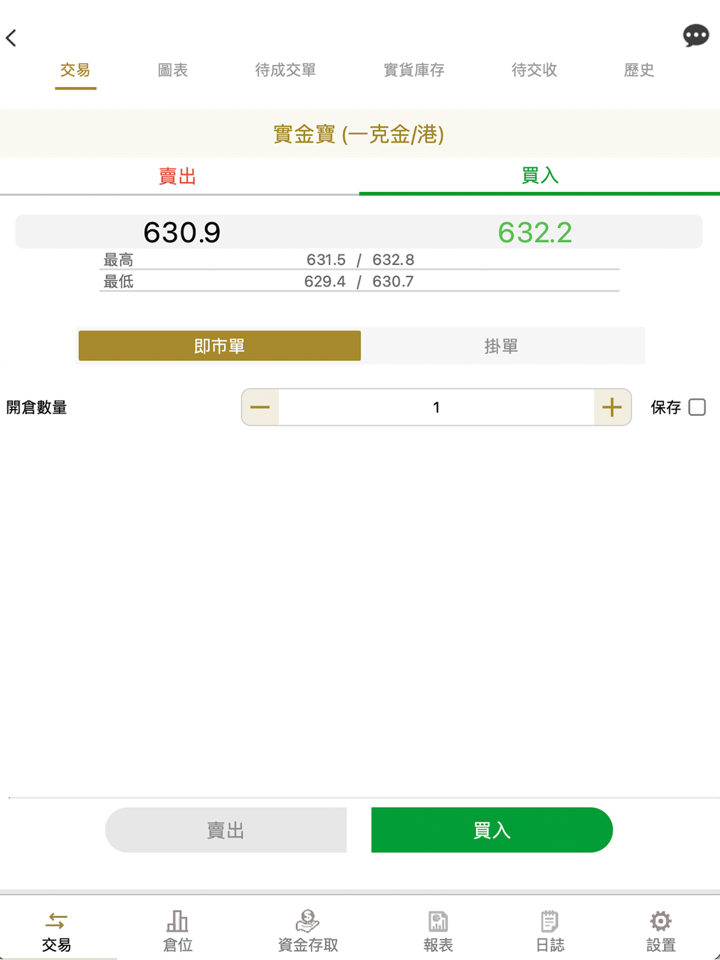Select the green 買入 side tab
The image size is (720, 960).
pyautogui.click(x=540, y=176)
